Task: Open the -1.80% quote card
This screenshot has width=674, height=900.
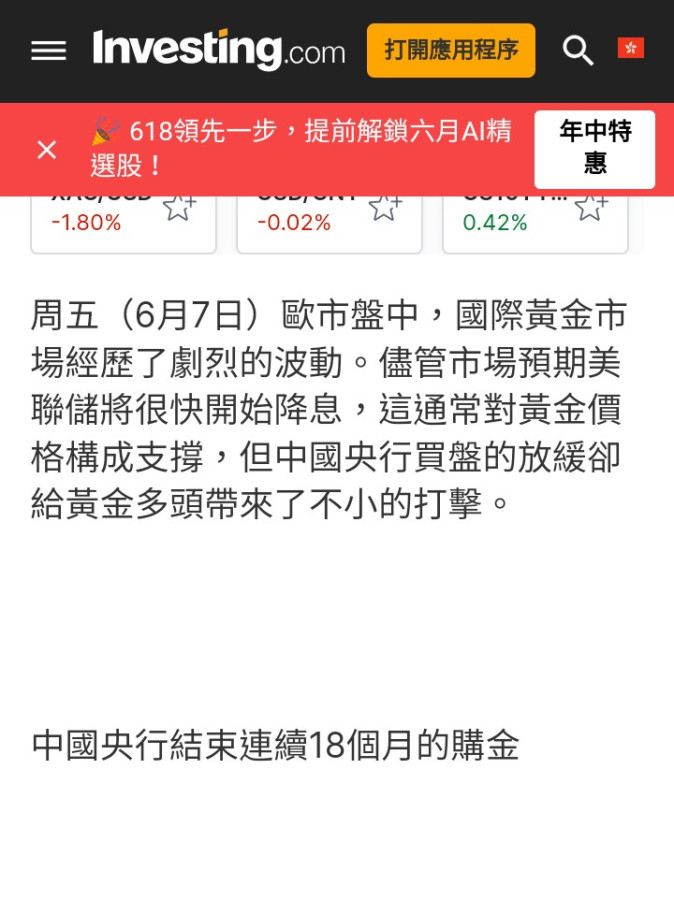Action: point(100,224)
